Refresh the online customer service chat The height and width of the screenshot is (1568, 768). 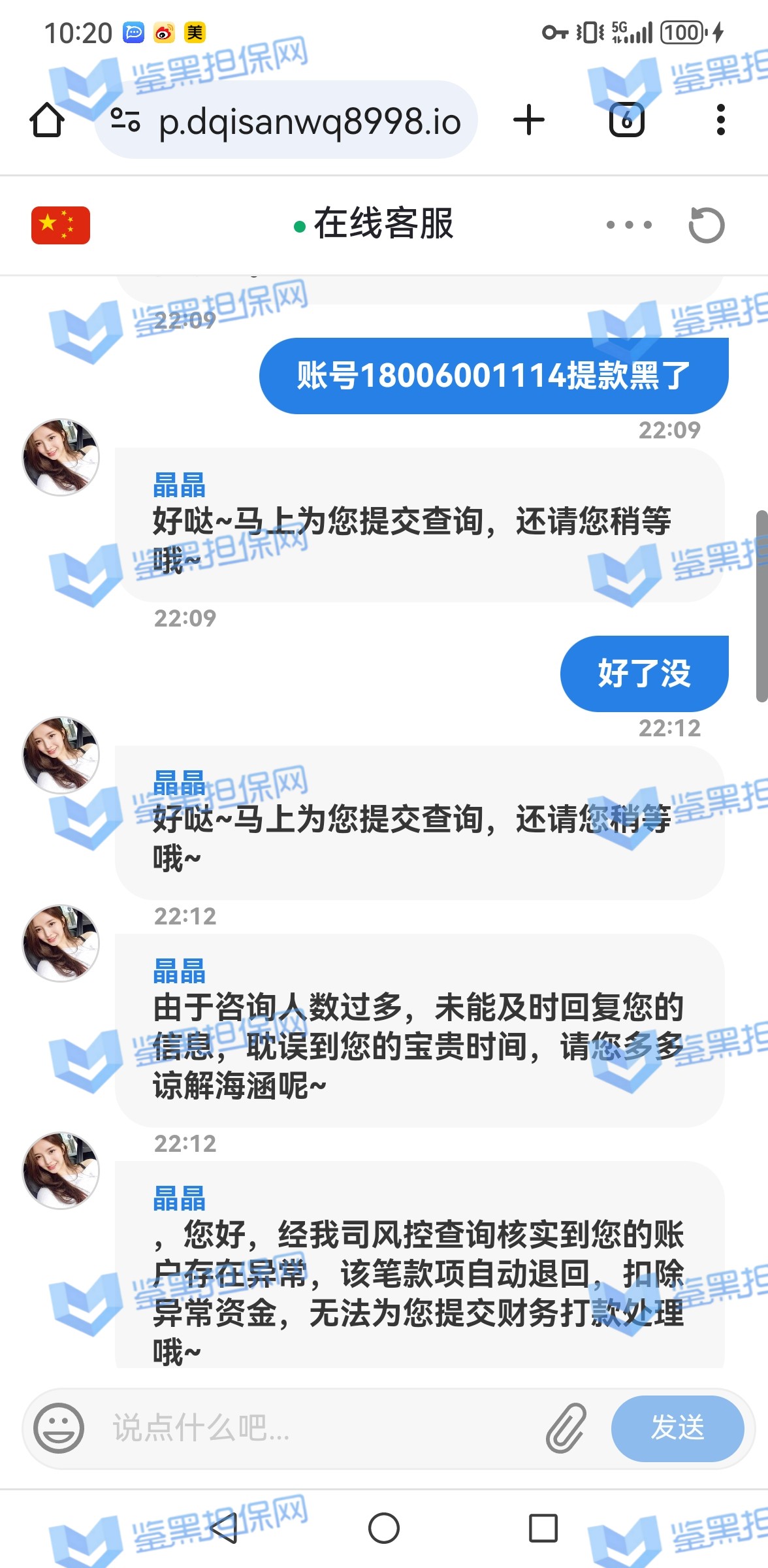pyautogui.click(x=706, y=225)
